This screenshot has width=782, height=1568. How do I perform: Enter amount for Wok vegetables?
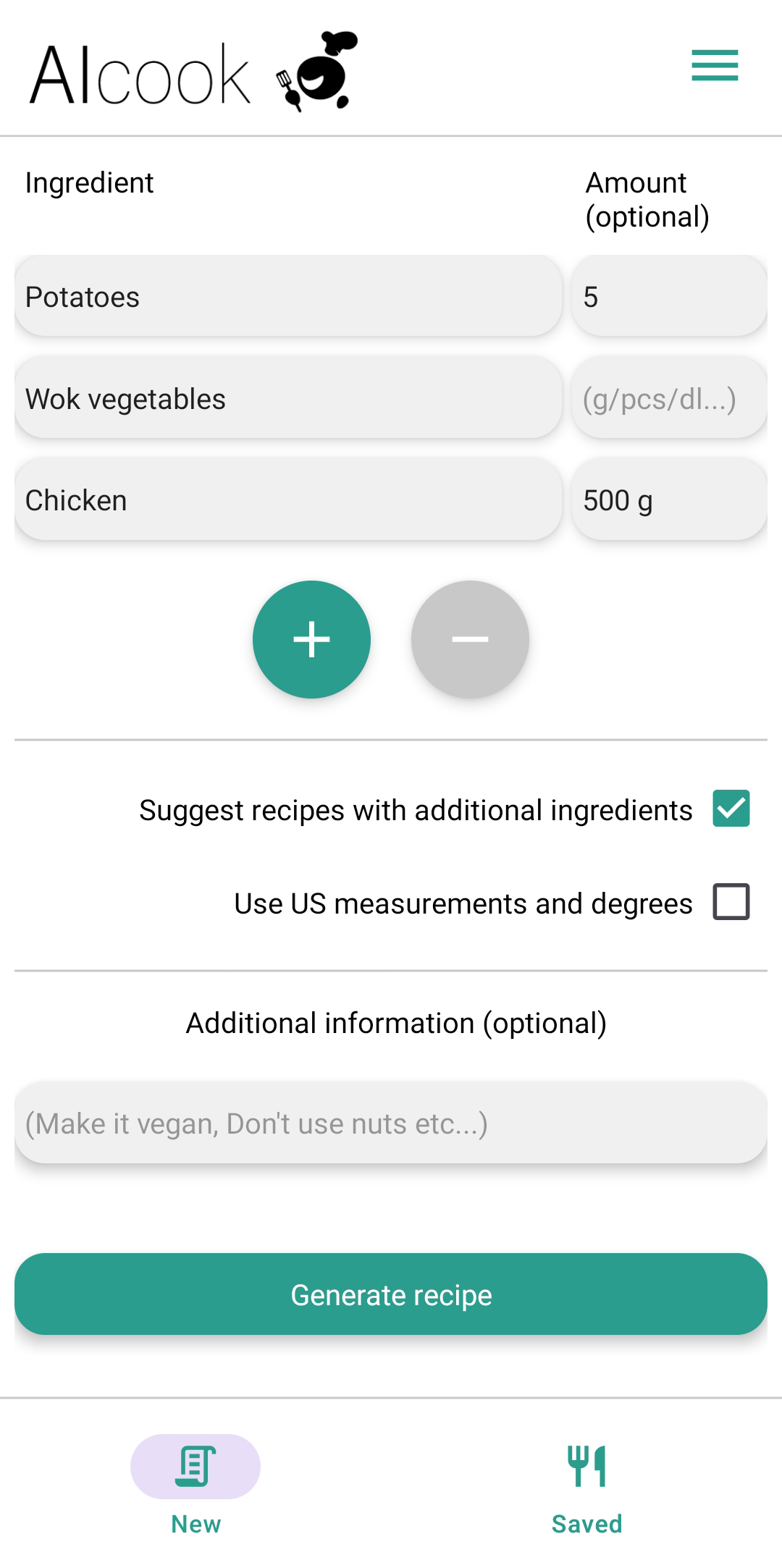pos(669,398)
